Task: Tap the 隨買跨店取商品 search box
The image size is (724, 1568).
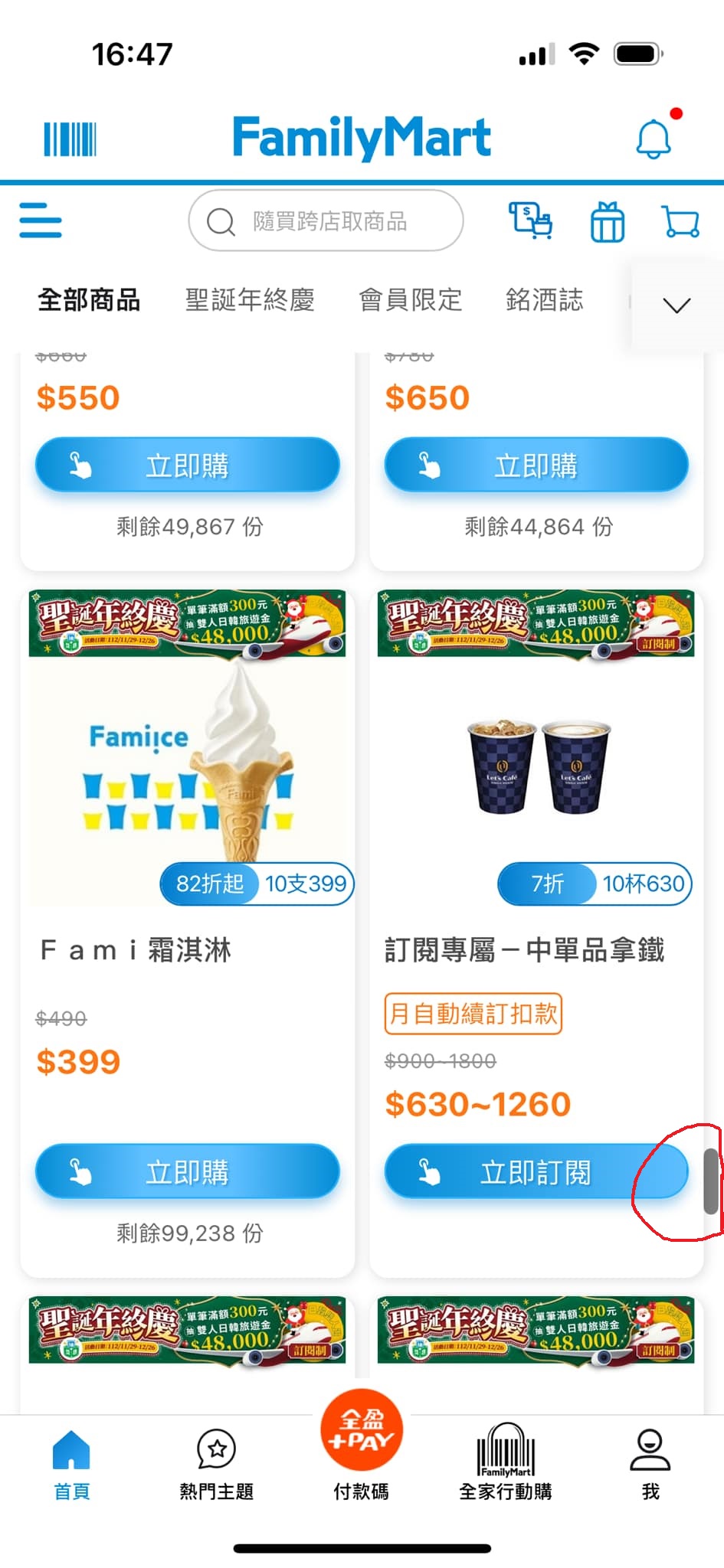Action: point(326,221)
